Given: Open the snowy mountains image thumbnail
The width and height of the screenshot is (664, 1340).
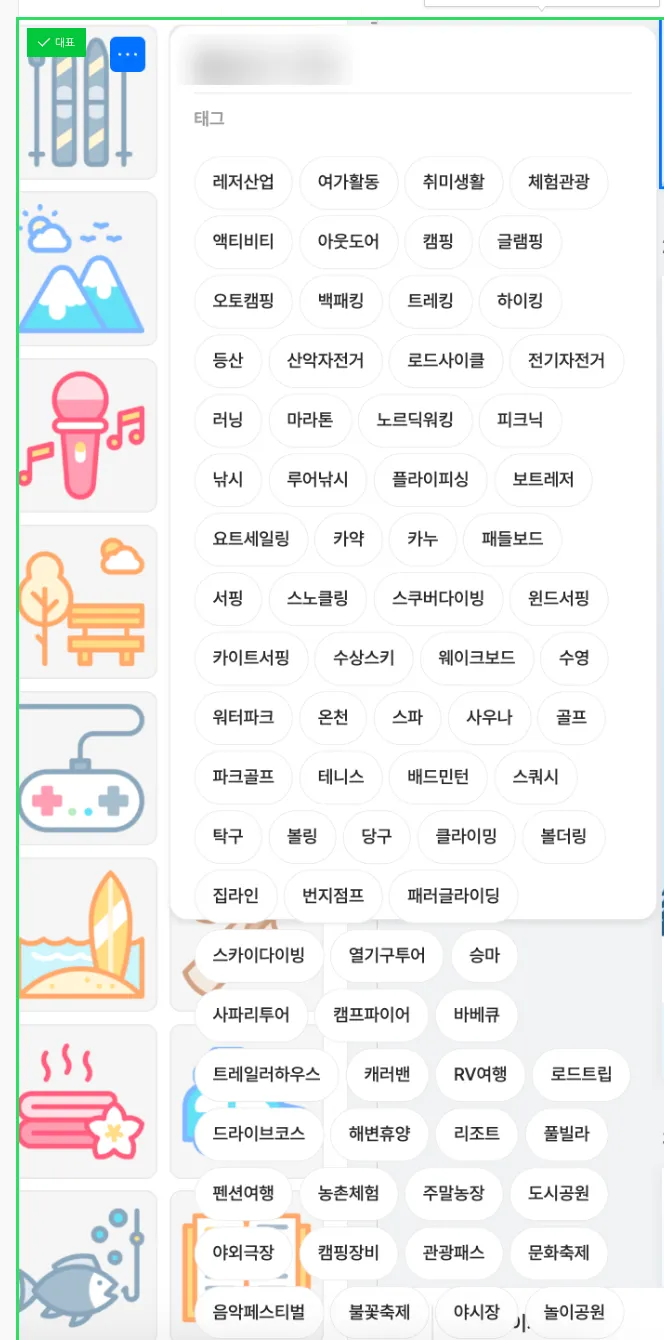Looking at the screenshot, I should [x=88, y=268].
